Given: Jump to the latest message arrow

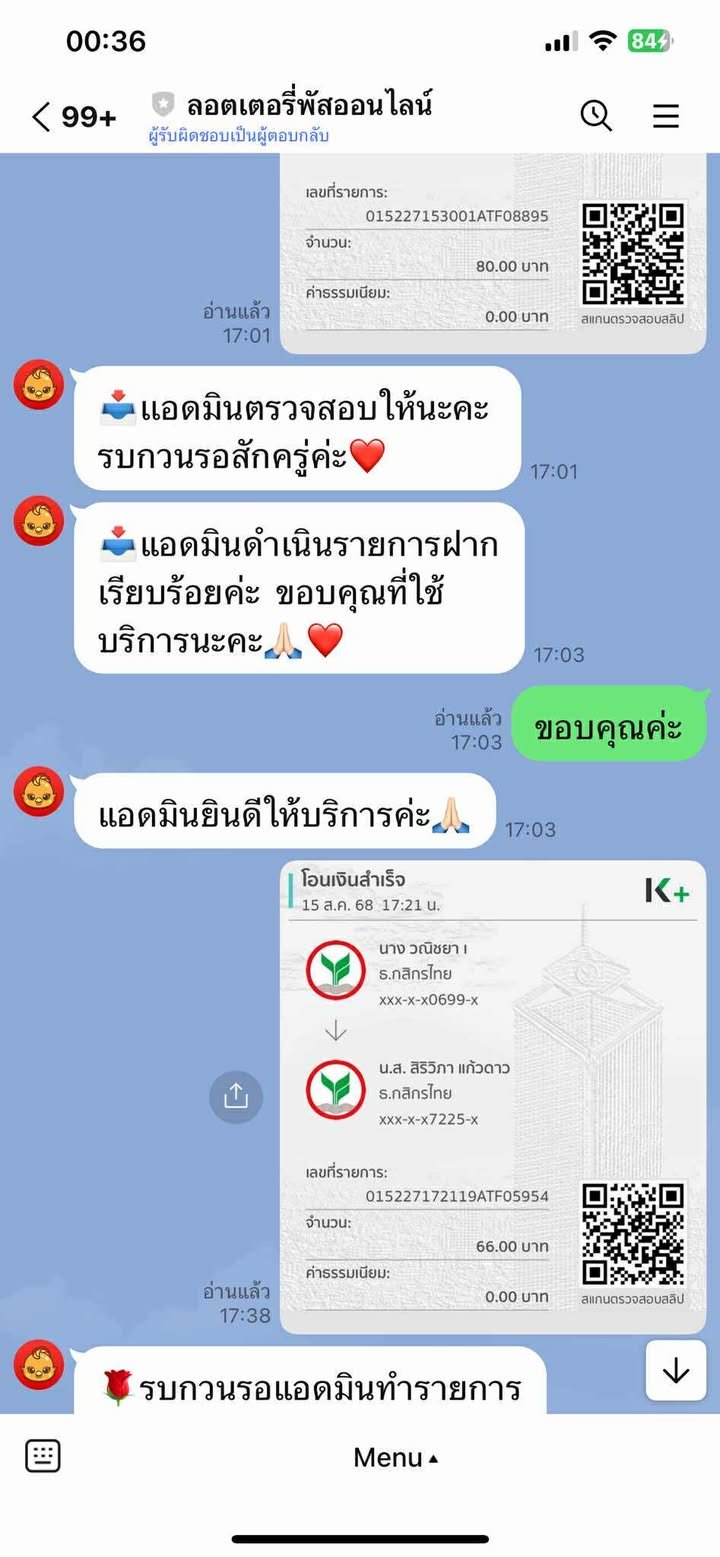Looking at the screenshot, I should click(x=676, y=1370).
